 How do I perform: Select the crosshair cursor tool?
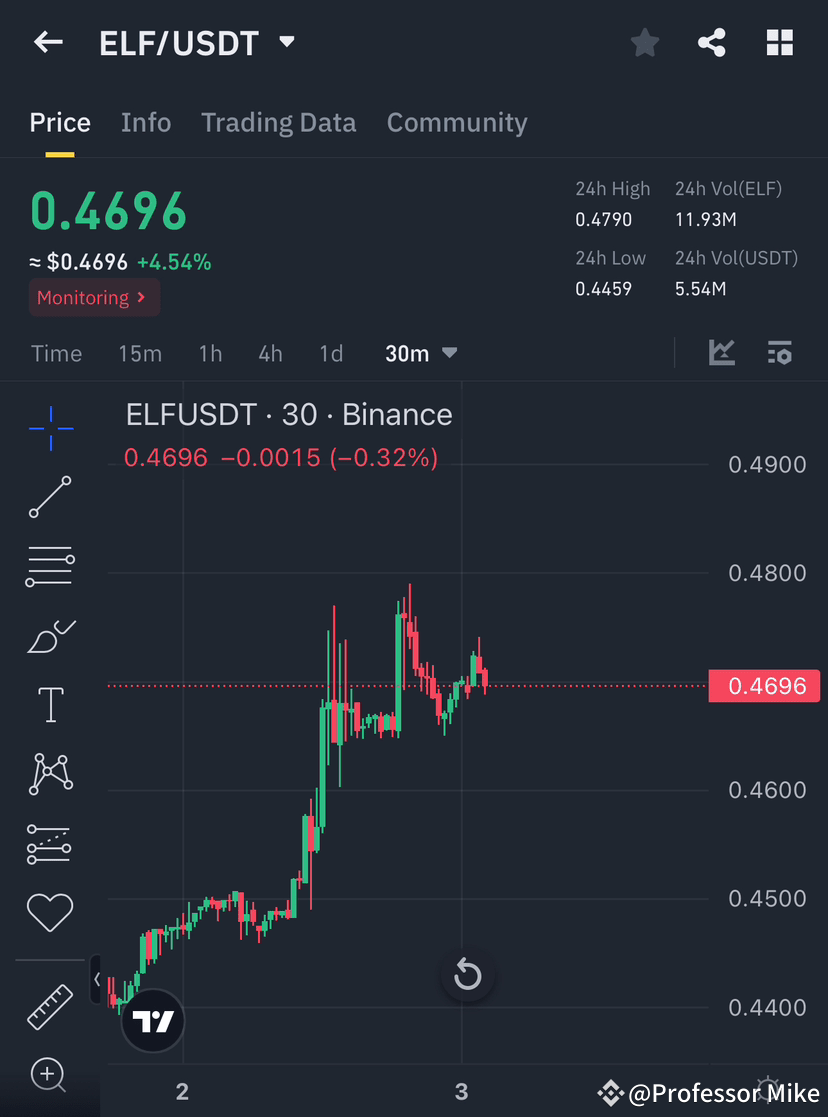49,428
